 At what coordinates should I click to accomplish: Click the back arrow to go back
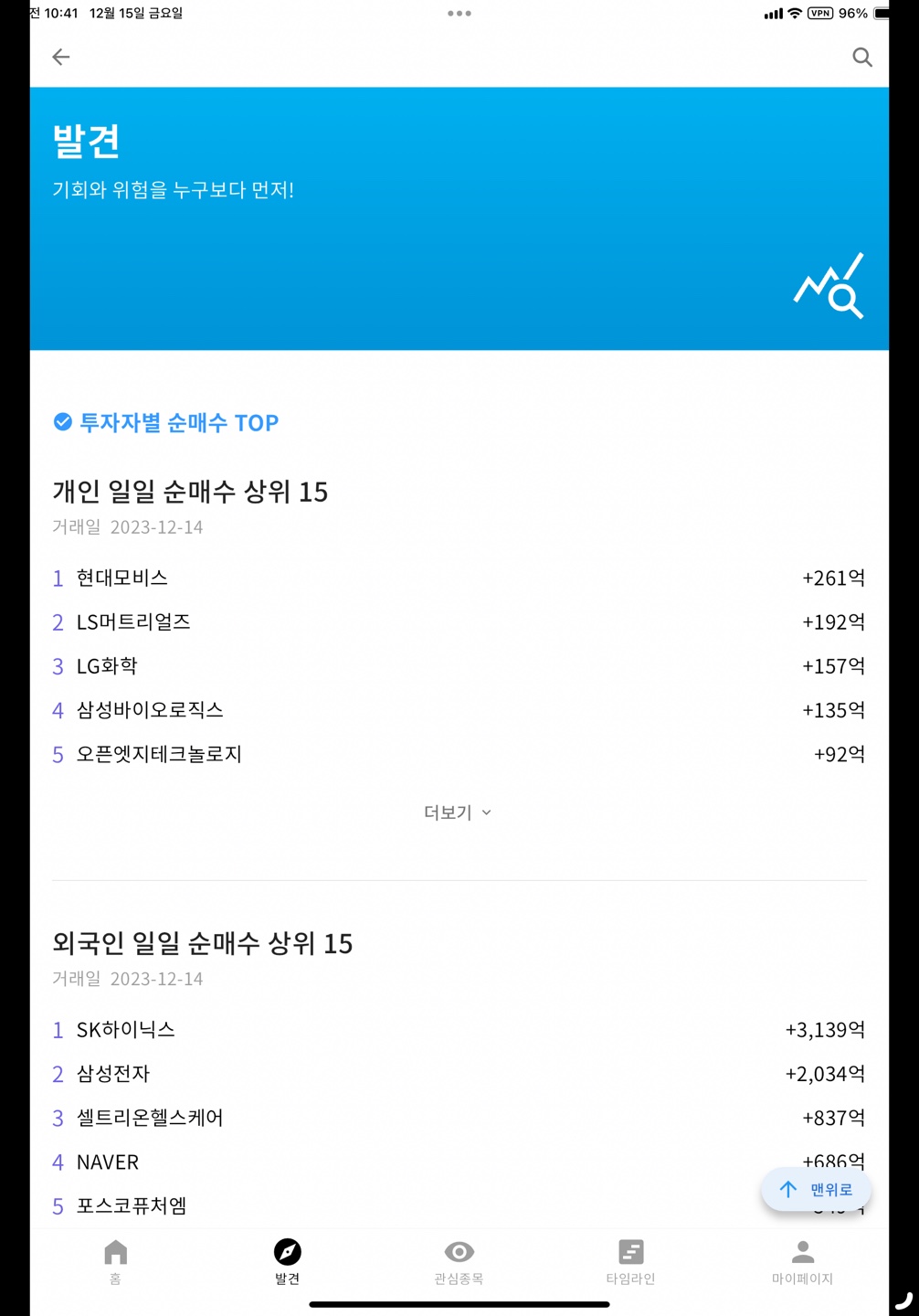click(x=60, y=57)
